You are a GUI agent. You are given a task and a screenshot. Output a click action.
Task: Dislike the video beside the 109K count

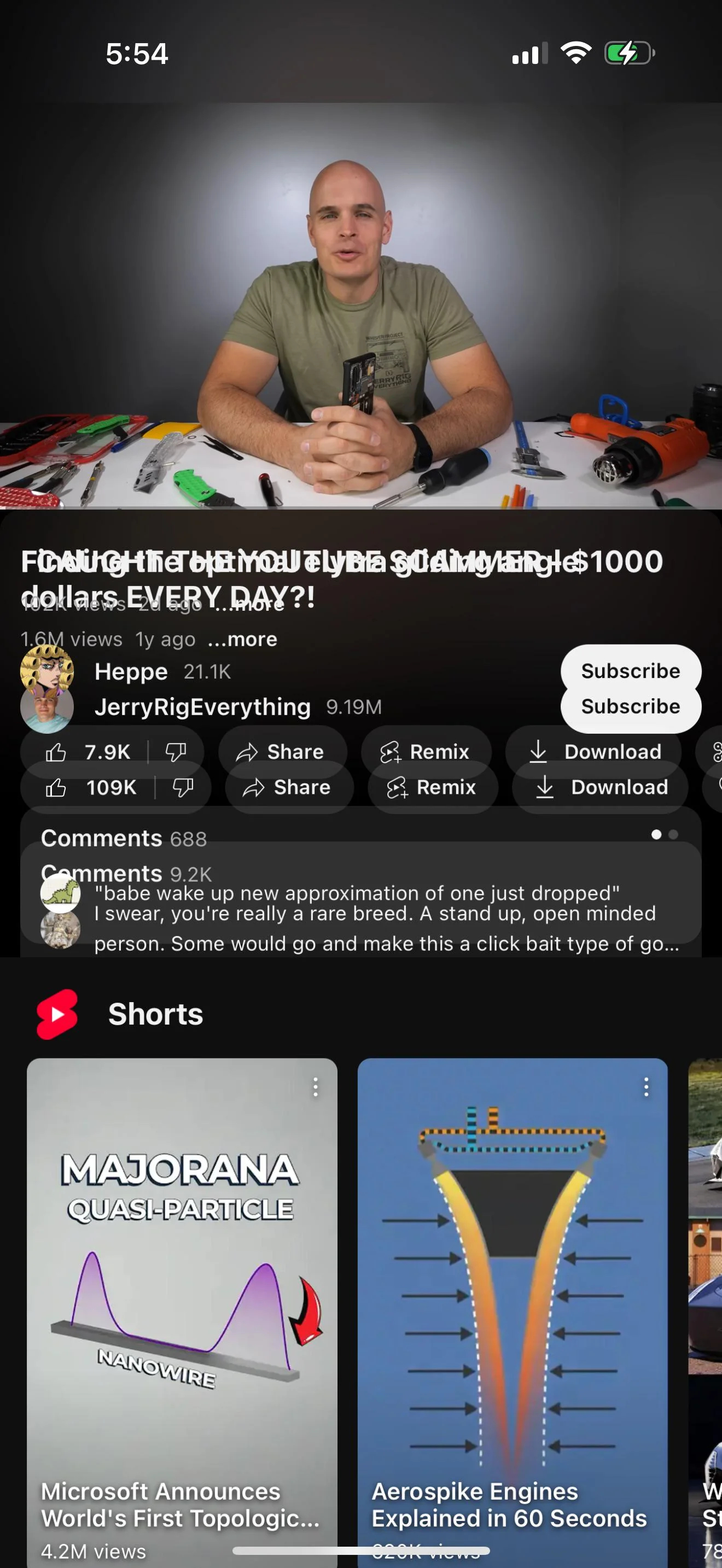pos(183,787)
